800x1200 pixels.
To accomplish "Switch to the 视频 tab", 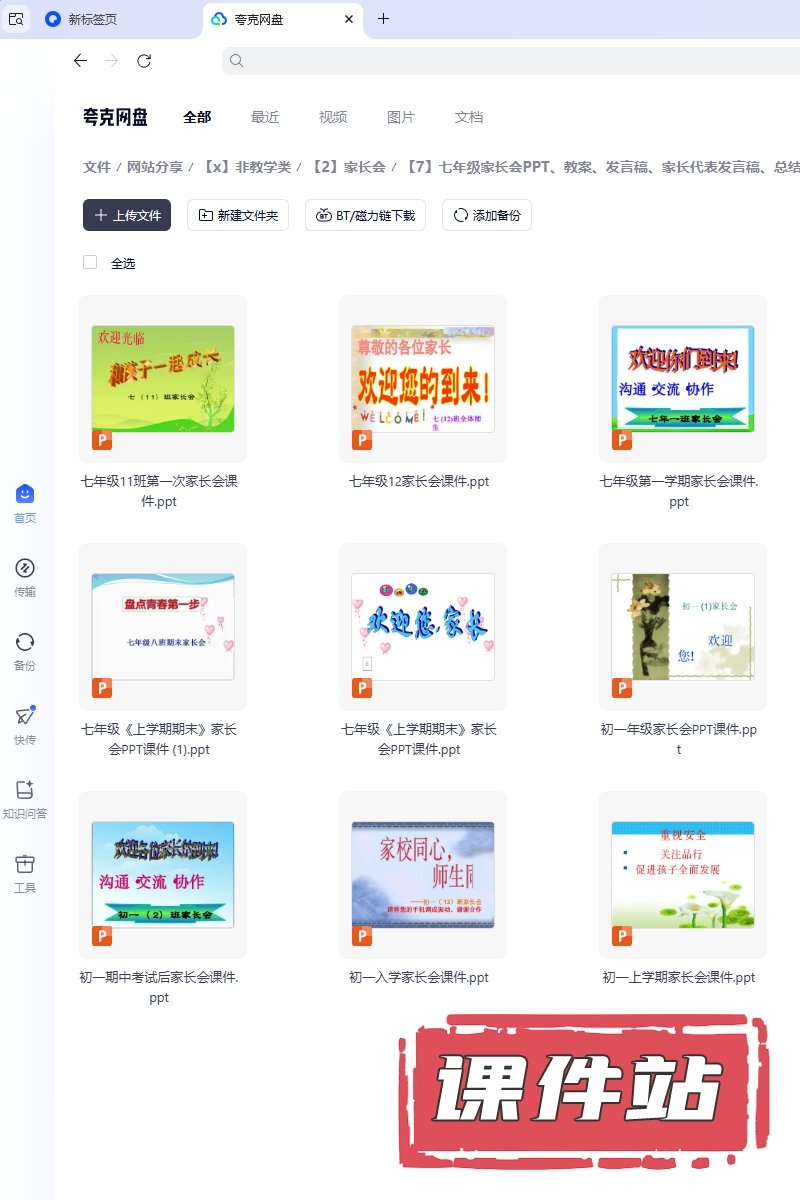I will point(333,117).
